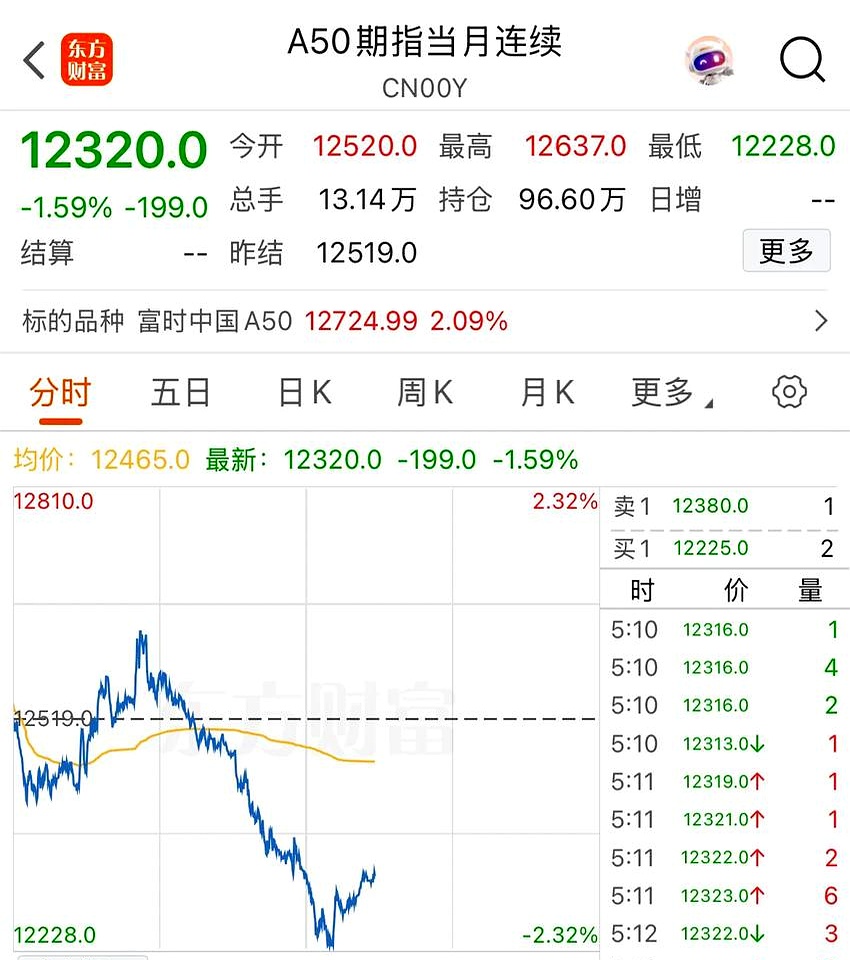
Task: Tap the 更多 button for more quote details
Action: [786, 251]
